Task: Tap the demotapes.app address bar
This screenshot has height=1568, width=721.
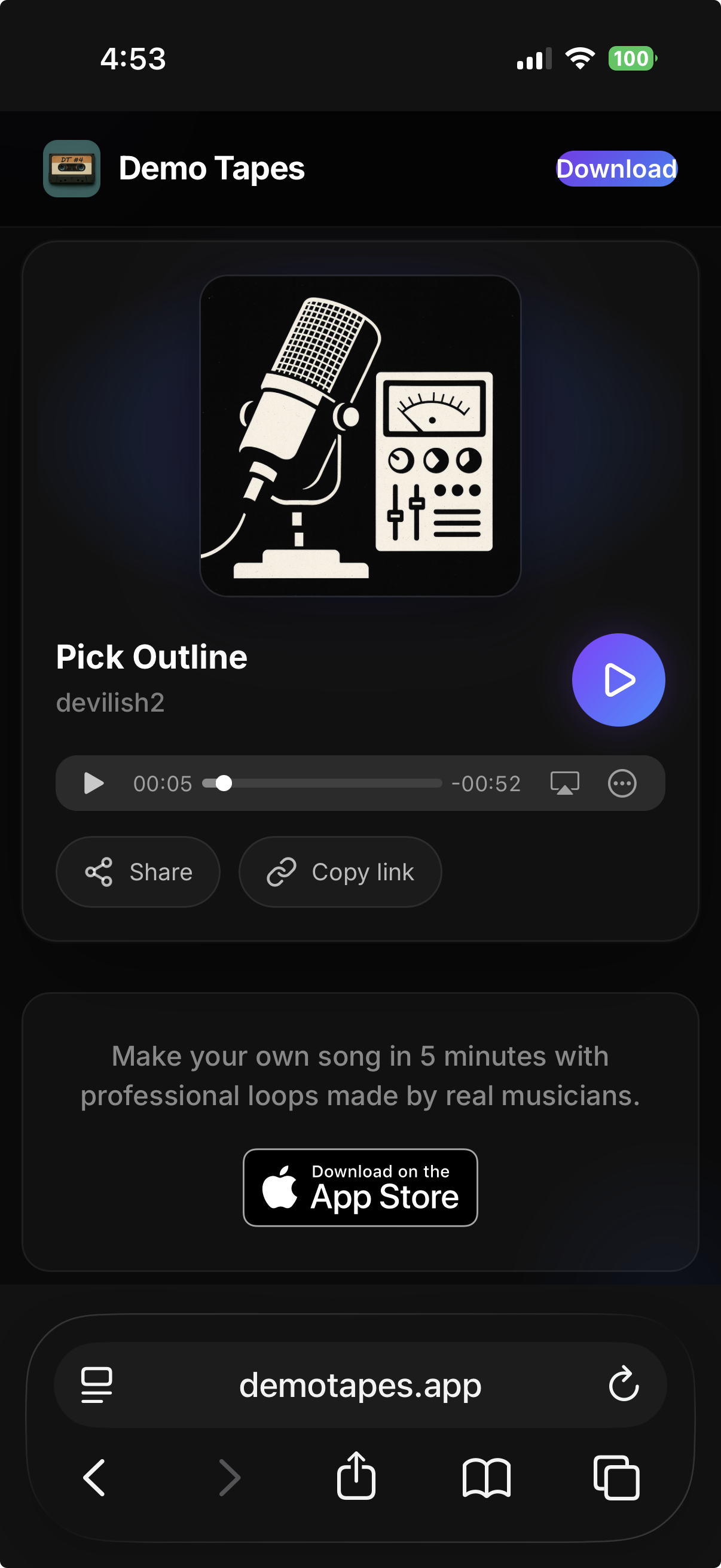Action: click(360, 1386)
